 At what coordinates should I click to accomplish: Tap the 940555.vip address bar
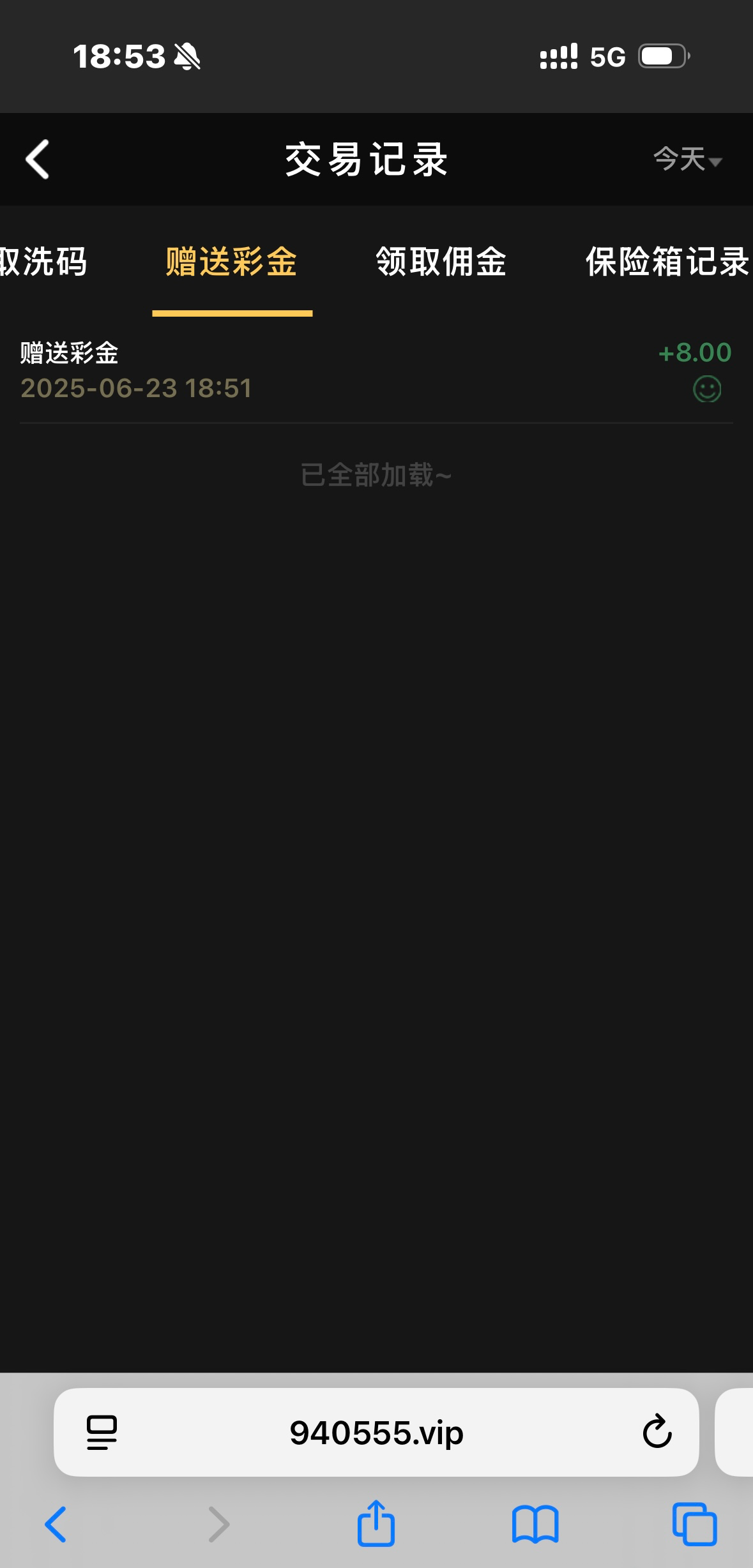(x=376, y=1433)
